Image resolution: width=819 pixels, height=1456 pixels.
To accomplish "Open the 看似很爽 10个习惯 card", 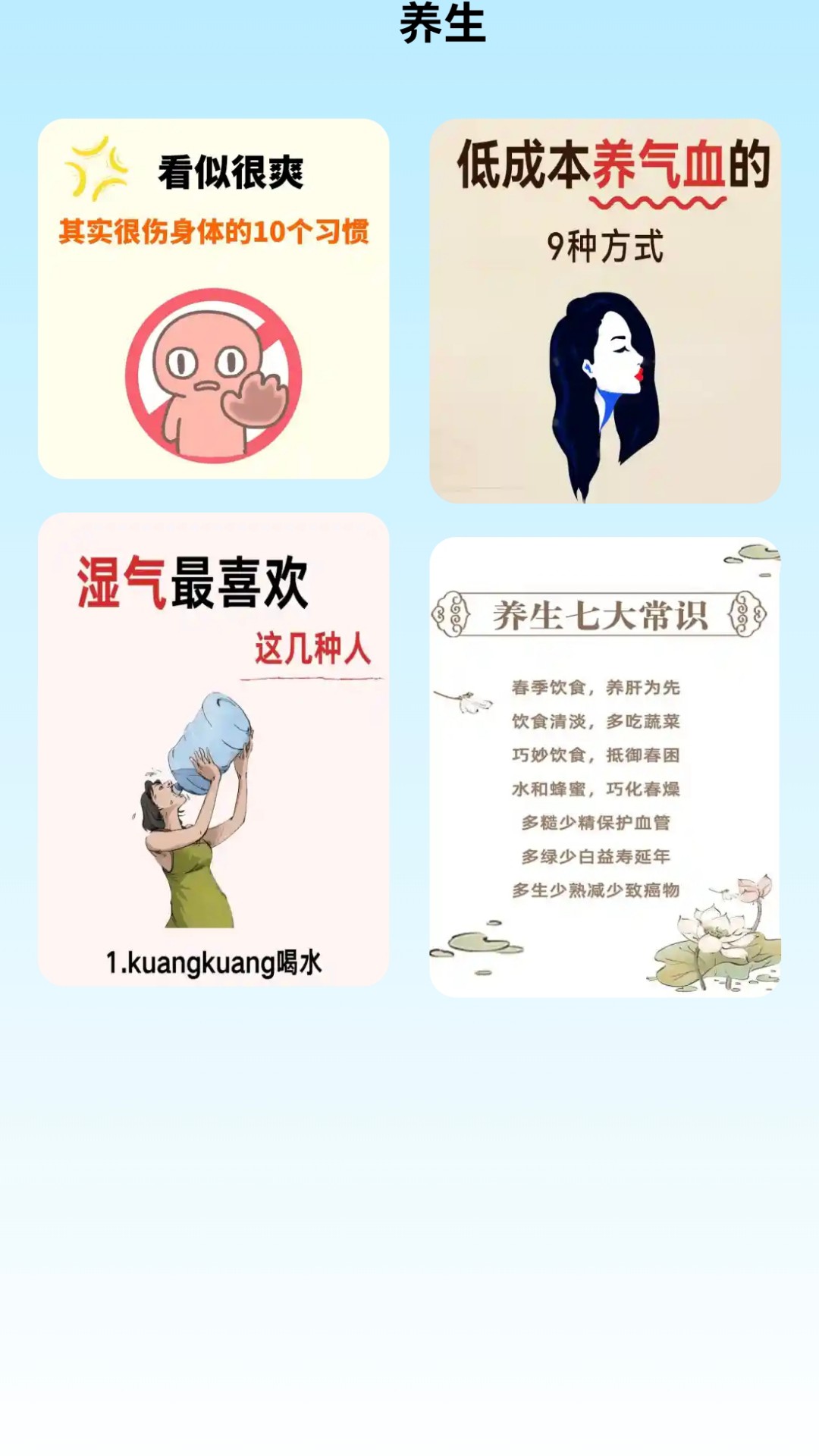I will pyautogui.click(x=213, y=299).
